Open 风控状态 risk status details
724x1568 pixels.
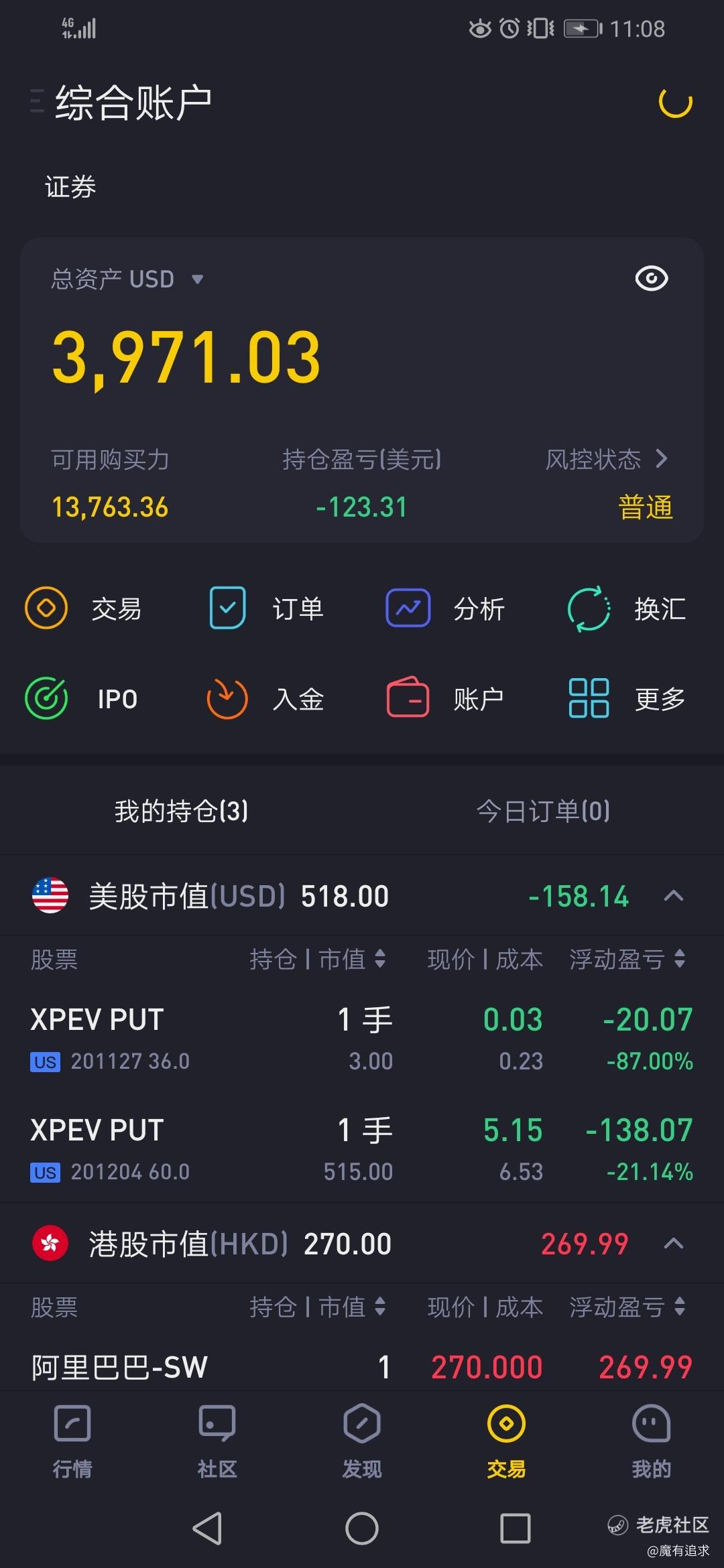tap(607, 460)
